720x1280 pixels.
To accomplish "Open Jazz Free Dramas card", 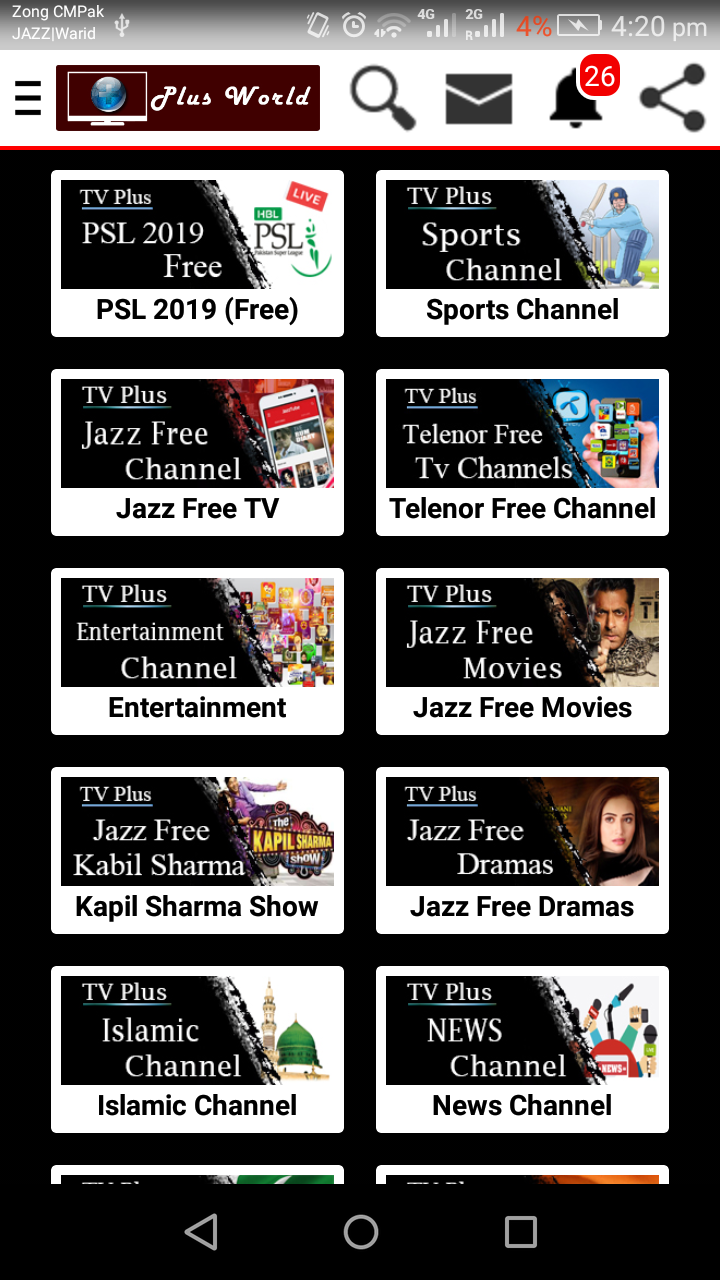I will [x=522, y=850].
